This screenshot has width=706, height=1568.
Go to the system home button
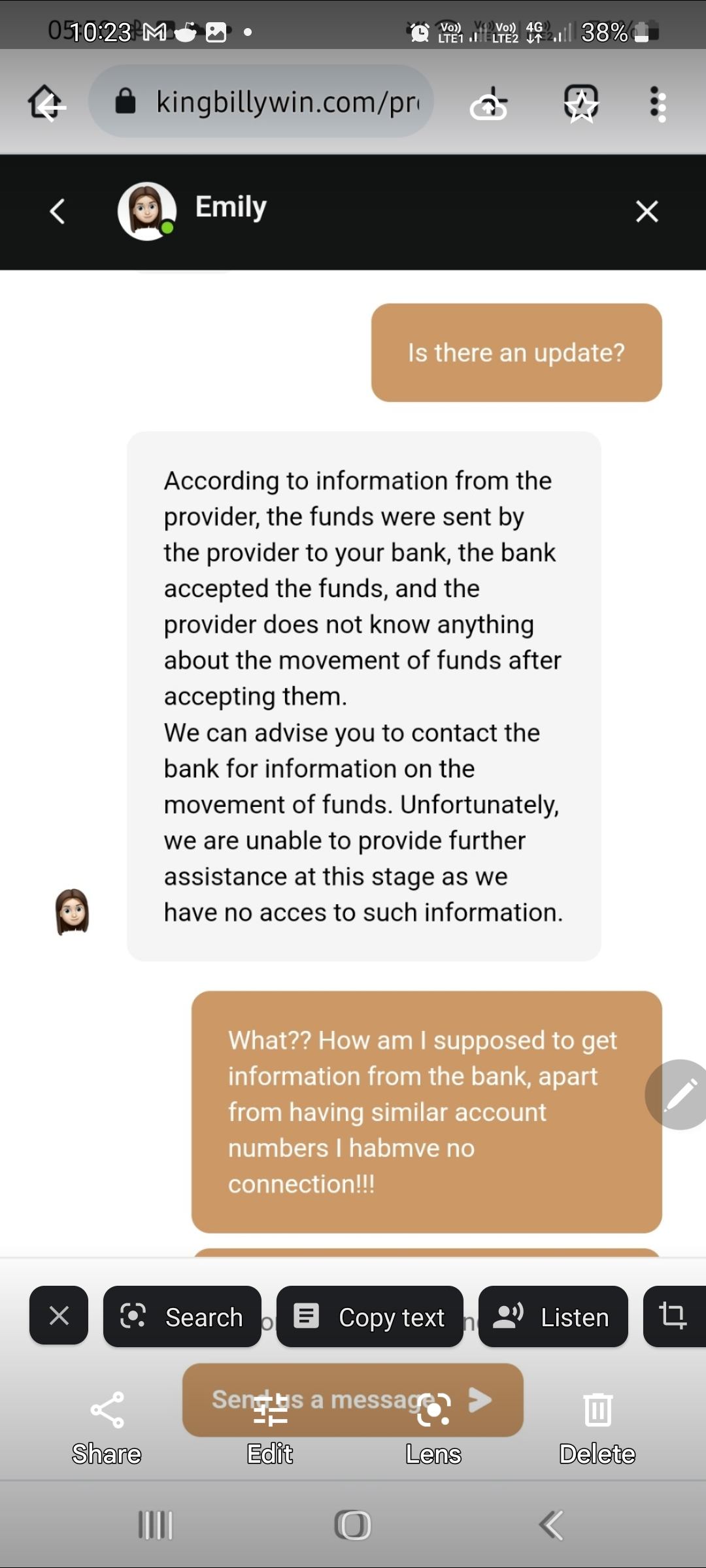pos(352,1525)
